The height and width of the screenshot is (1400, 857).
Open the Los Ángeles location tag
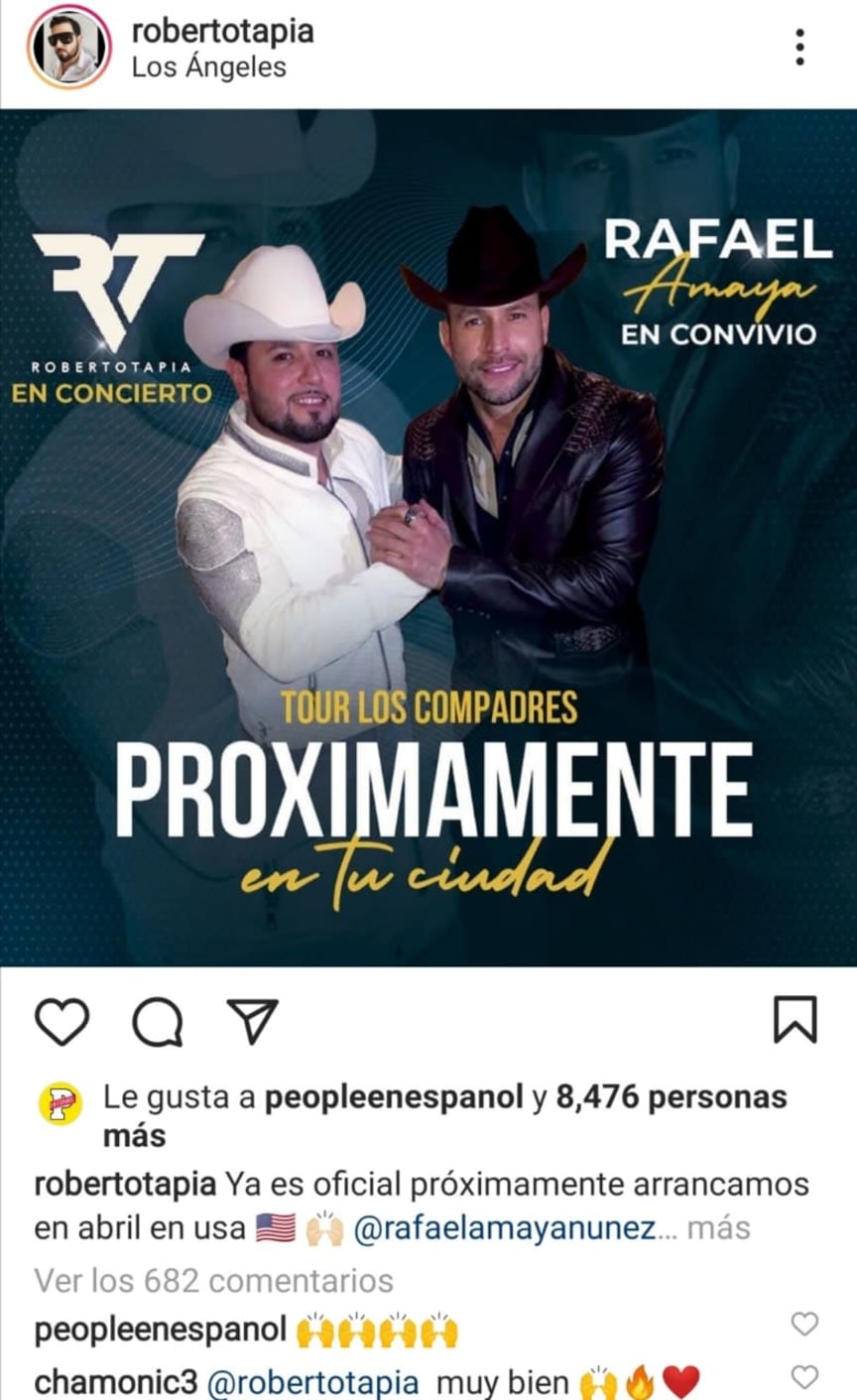pos(209,67)
